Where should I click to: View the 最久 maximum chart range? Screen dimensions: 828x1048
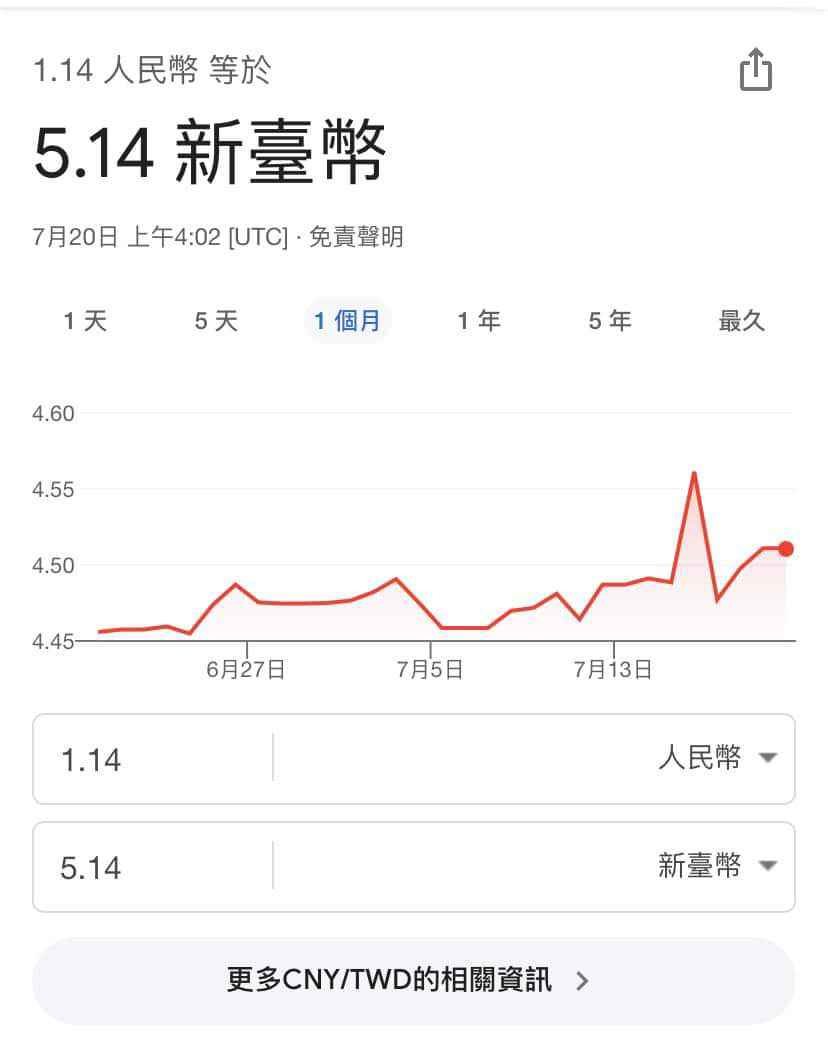742,321
